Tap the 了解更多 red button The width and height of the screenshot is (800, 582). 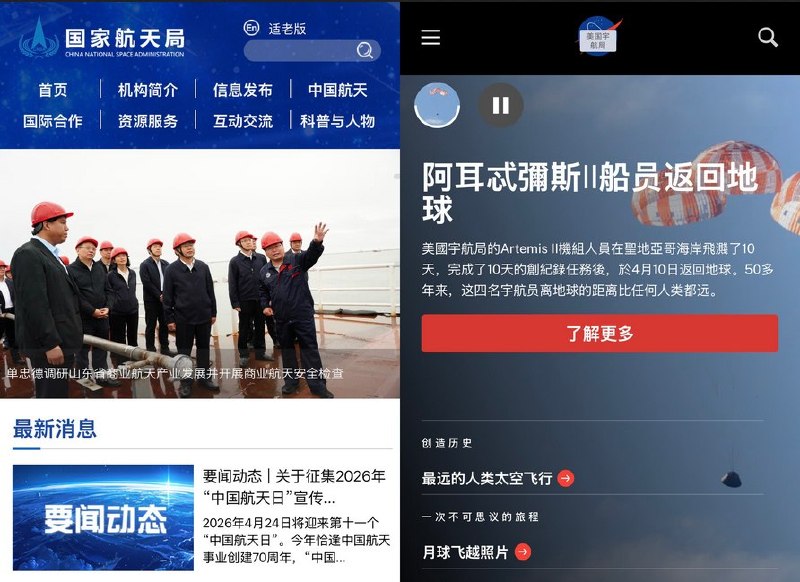tap(599, 333)
